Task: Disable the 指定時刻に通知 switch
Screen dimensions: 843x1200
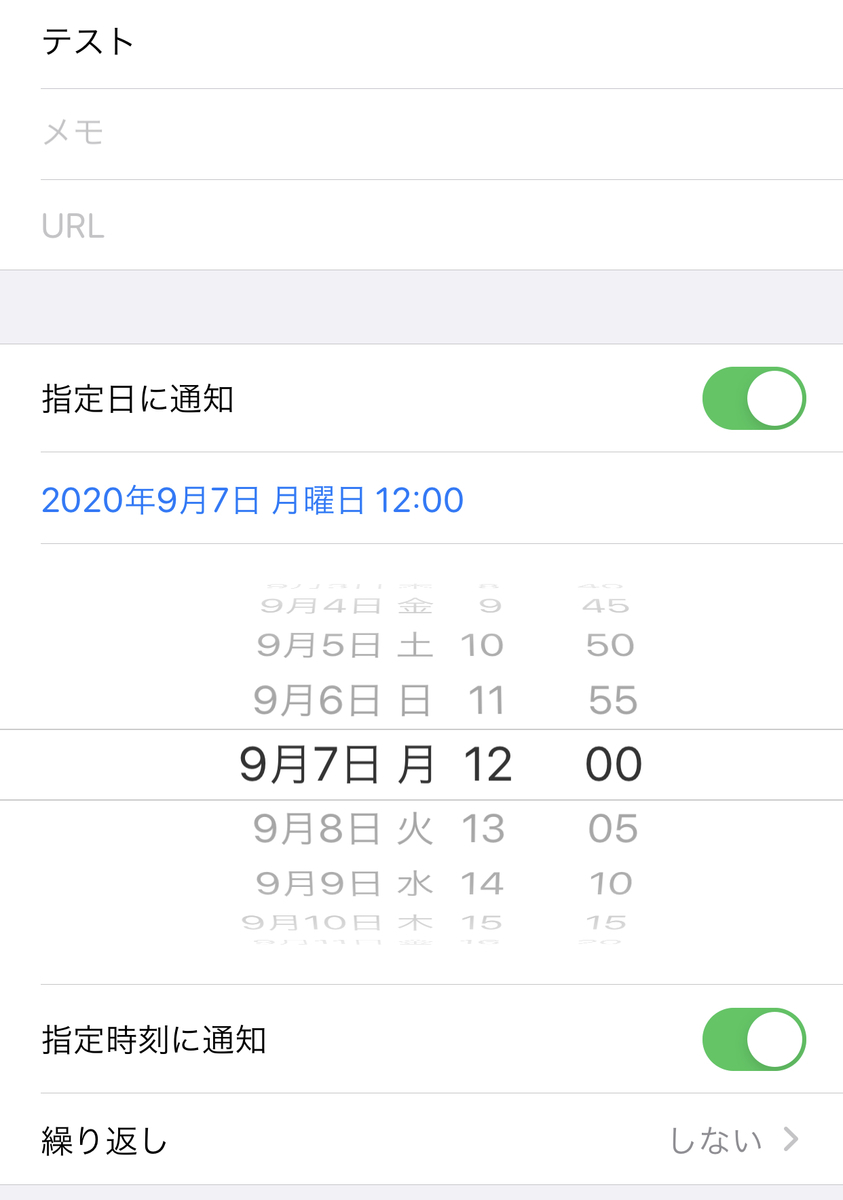Action: (754, 1040)
